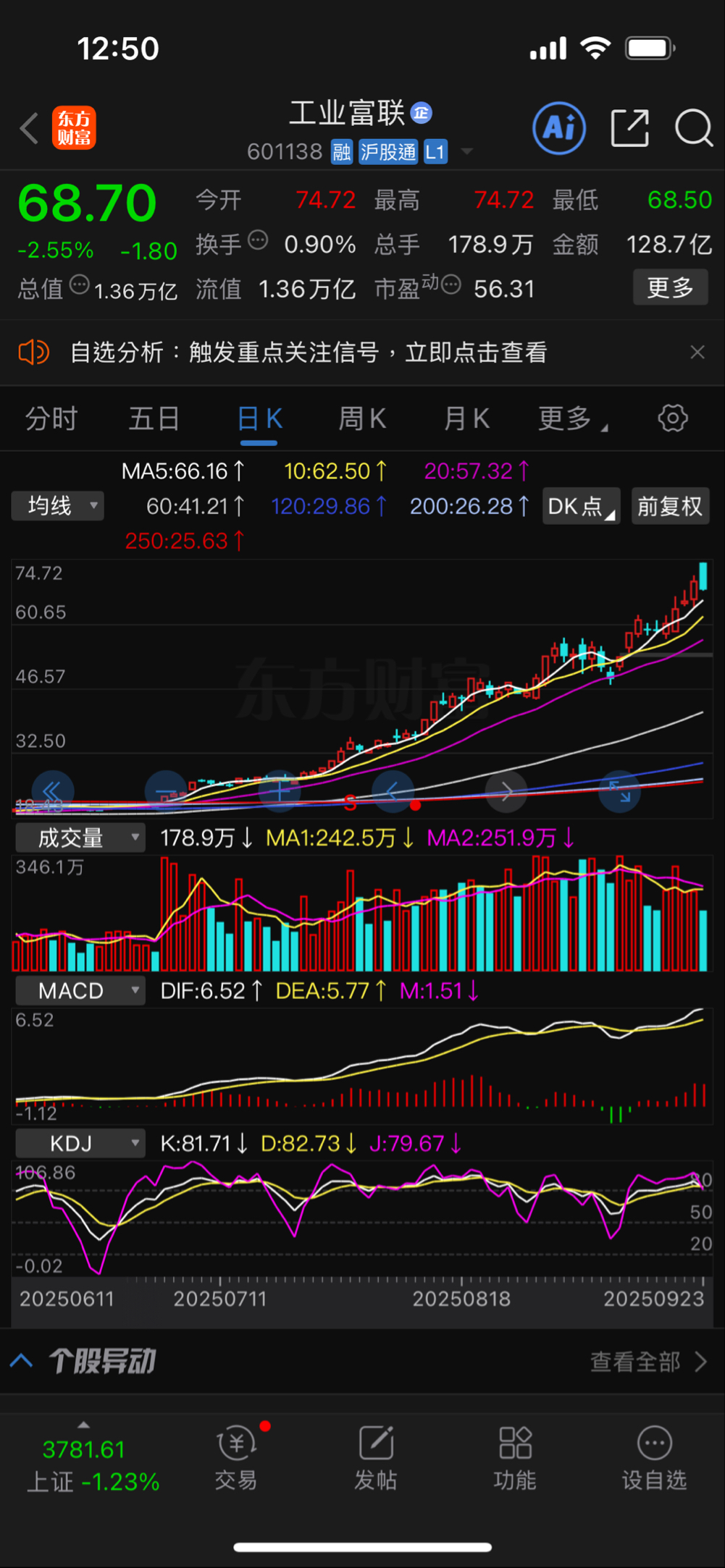The image size is (725, 1568).
Task: Open the 均线 indicator dropdown
Action: coord(58,506)
